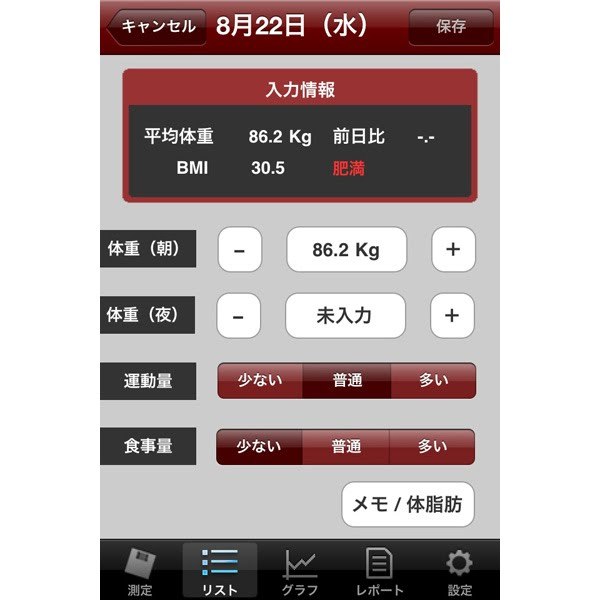Tap the キャンセル button
Screen dimensions: 600x600
(158, 27)
